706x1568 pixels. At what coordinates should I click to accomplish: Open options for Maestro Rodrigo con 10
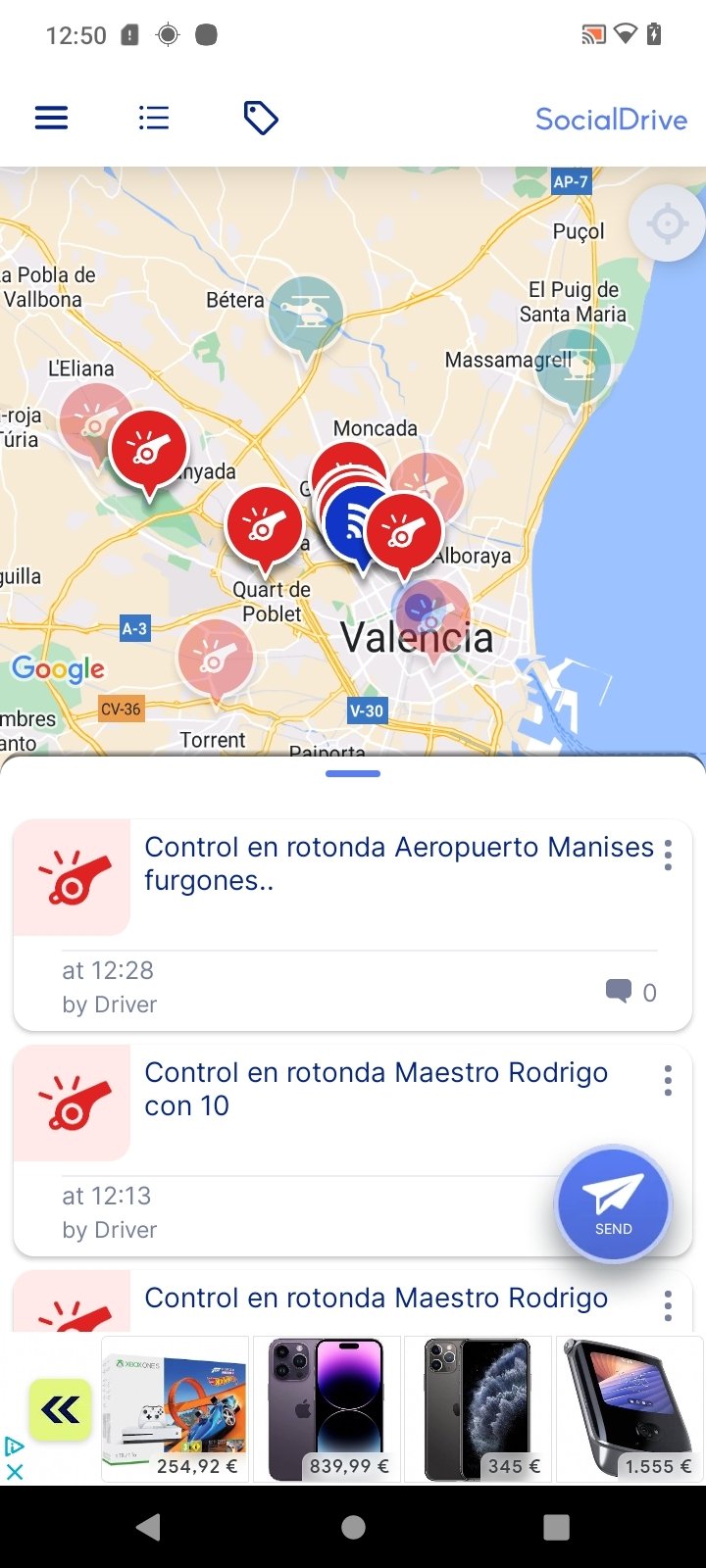tap(668, 1080)
